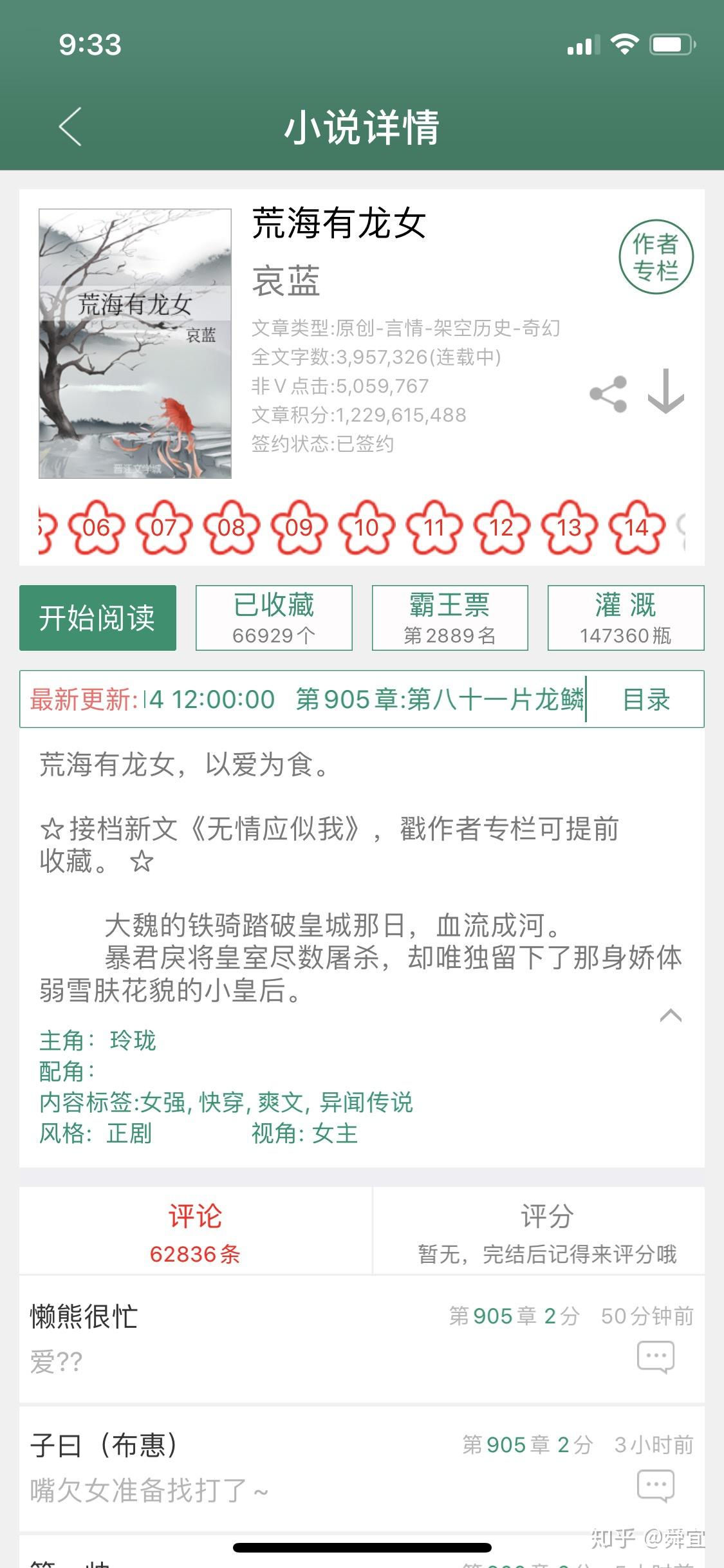Open the 荒海有龙女 cover image
This screenshot has height=1568, width=724.
pos(135,344)
